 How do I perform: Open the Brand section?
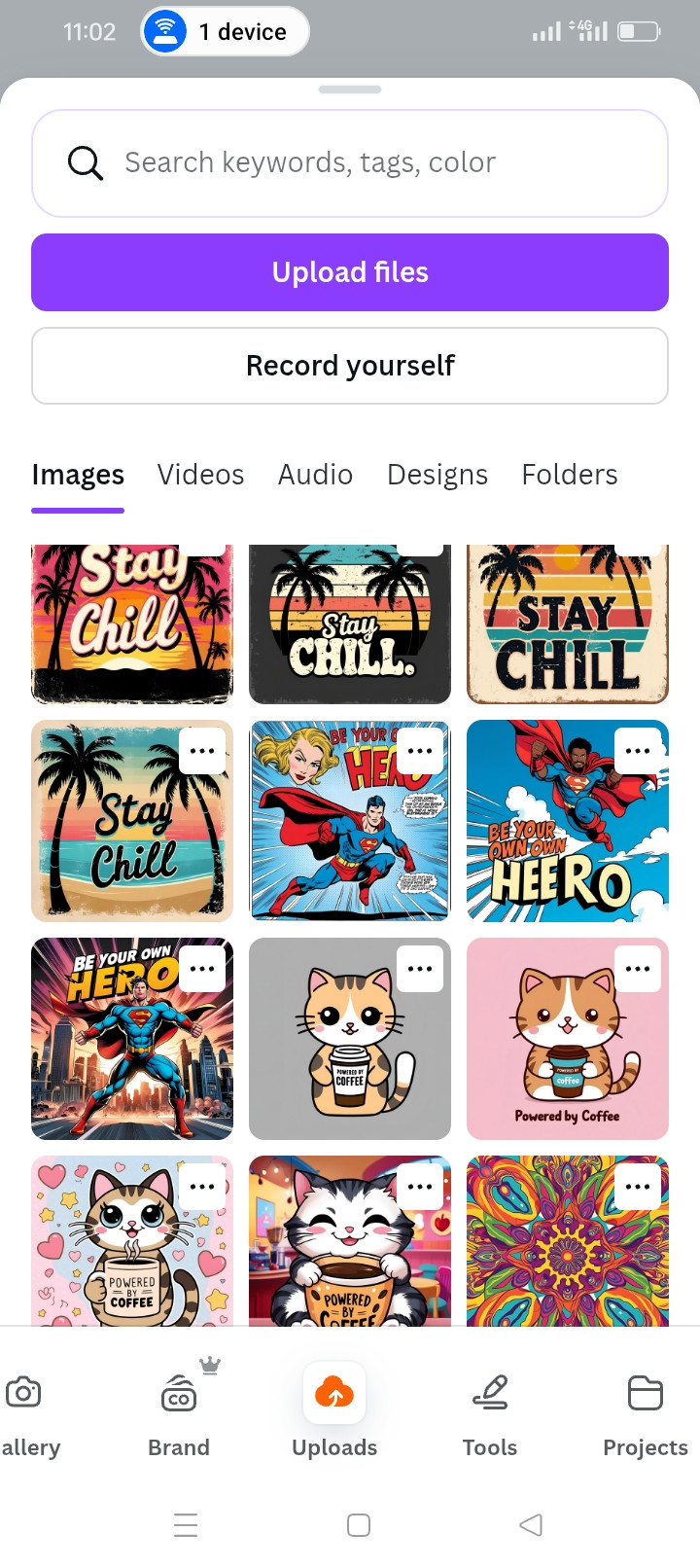179,1410
